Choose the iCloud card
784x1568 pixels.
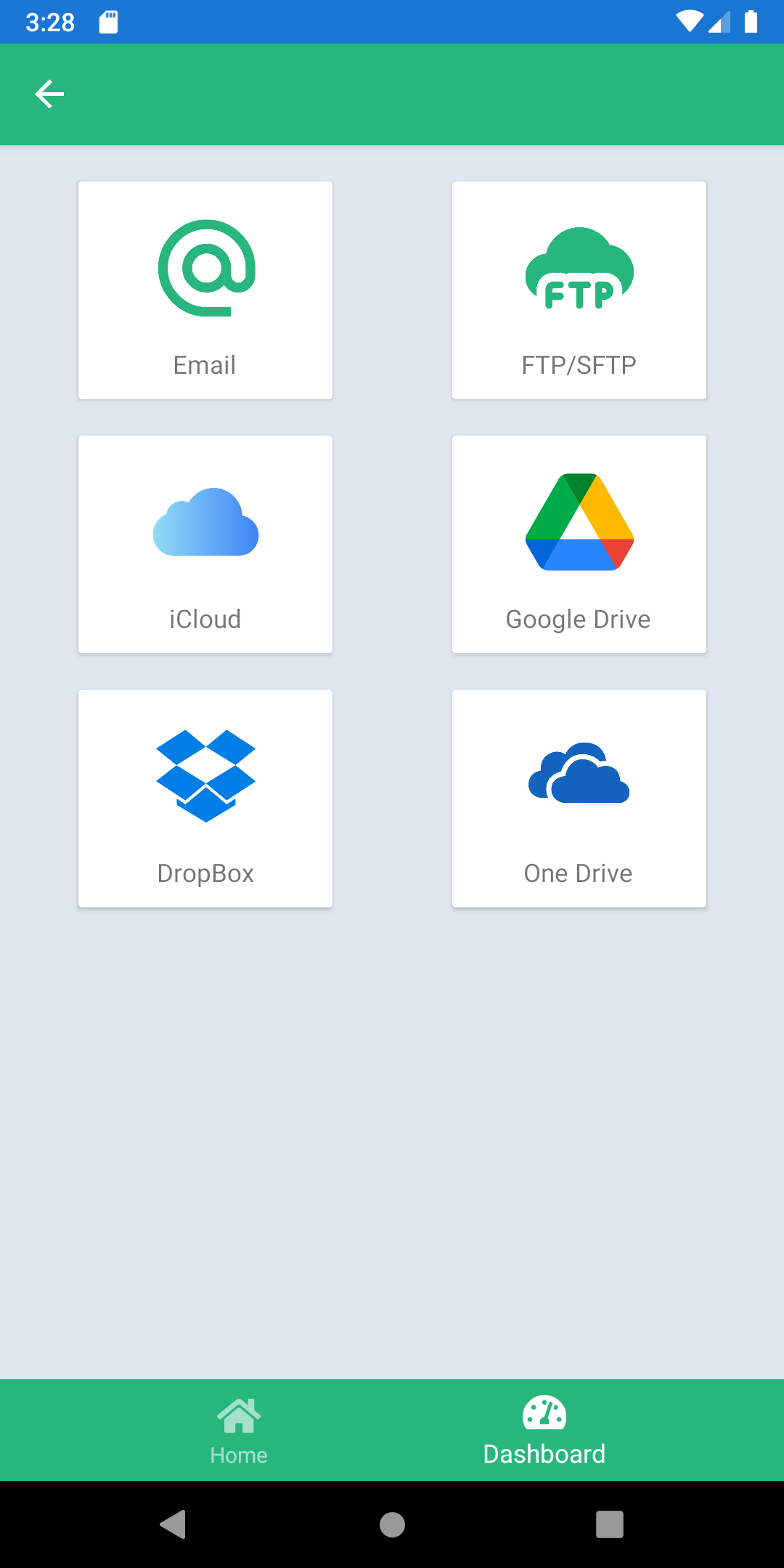(x=205, y=544)
